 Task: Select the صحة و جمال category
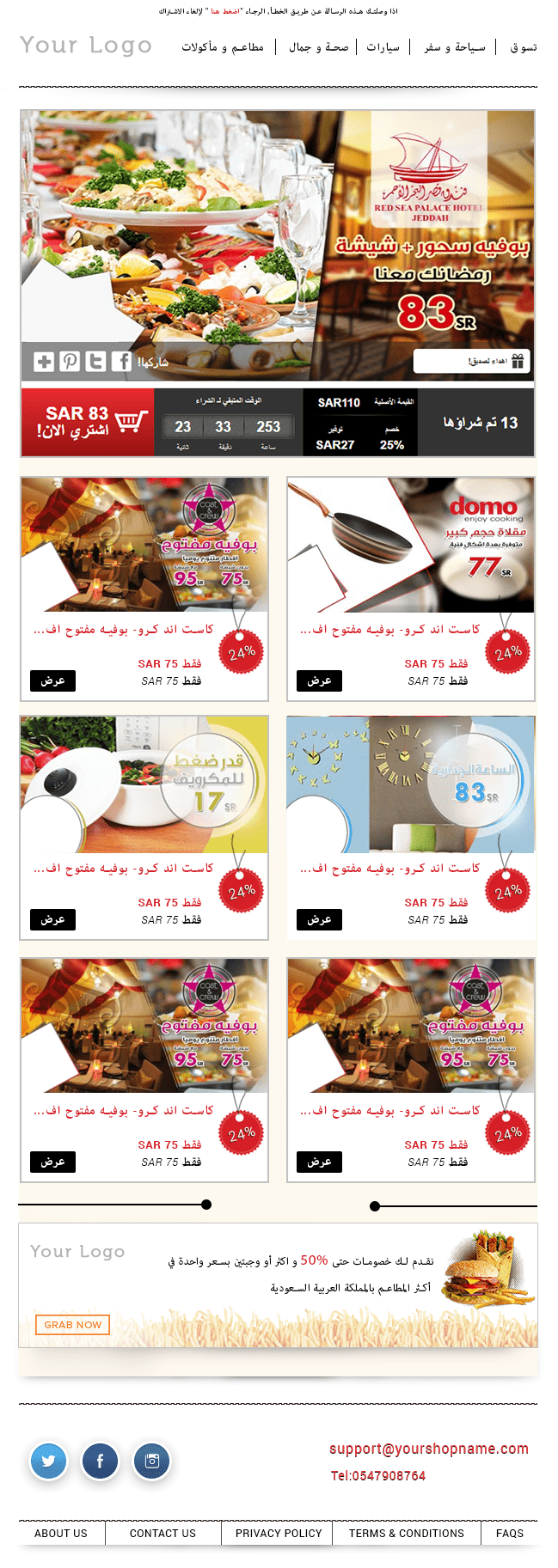(x=319, y=47)
